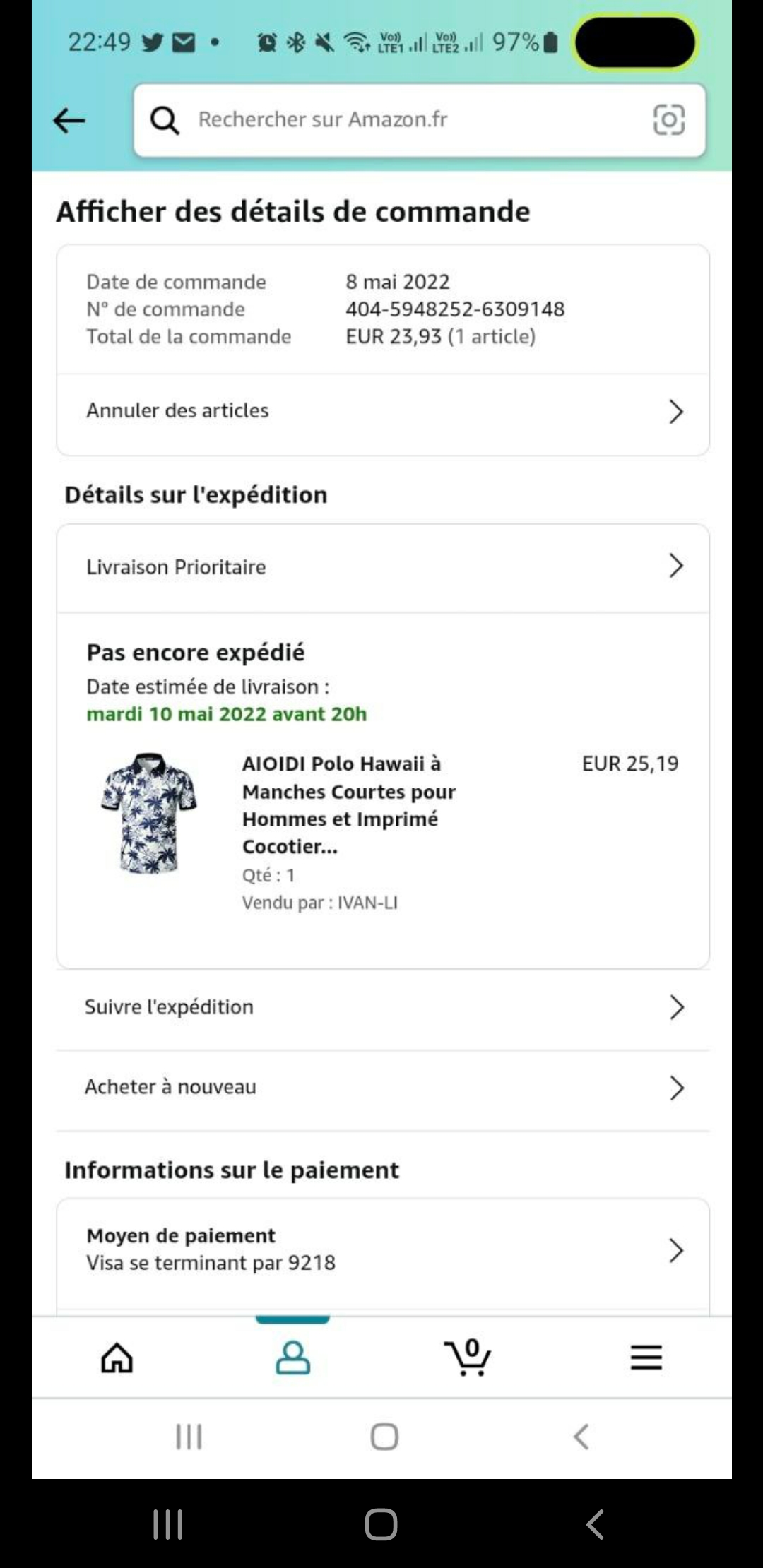Open the camera scan search icon
Image resolution: width=763 pixels, height=1568 pixels.
(668, 120)
